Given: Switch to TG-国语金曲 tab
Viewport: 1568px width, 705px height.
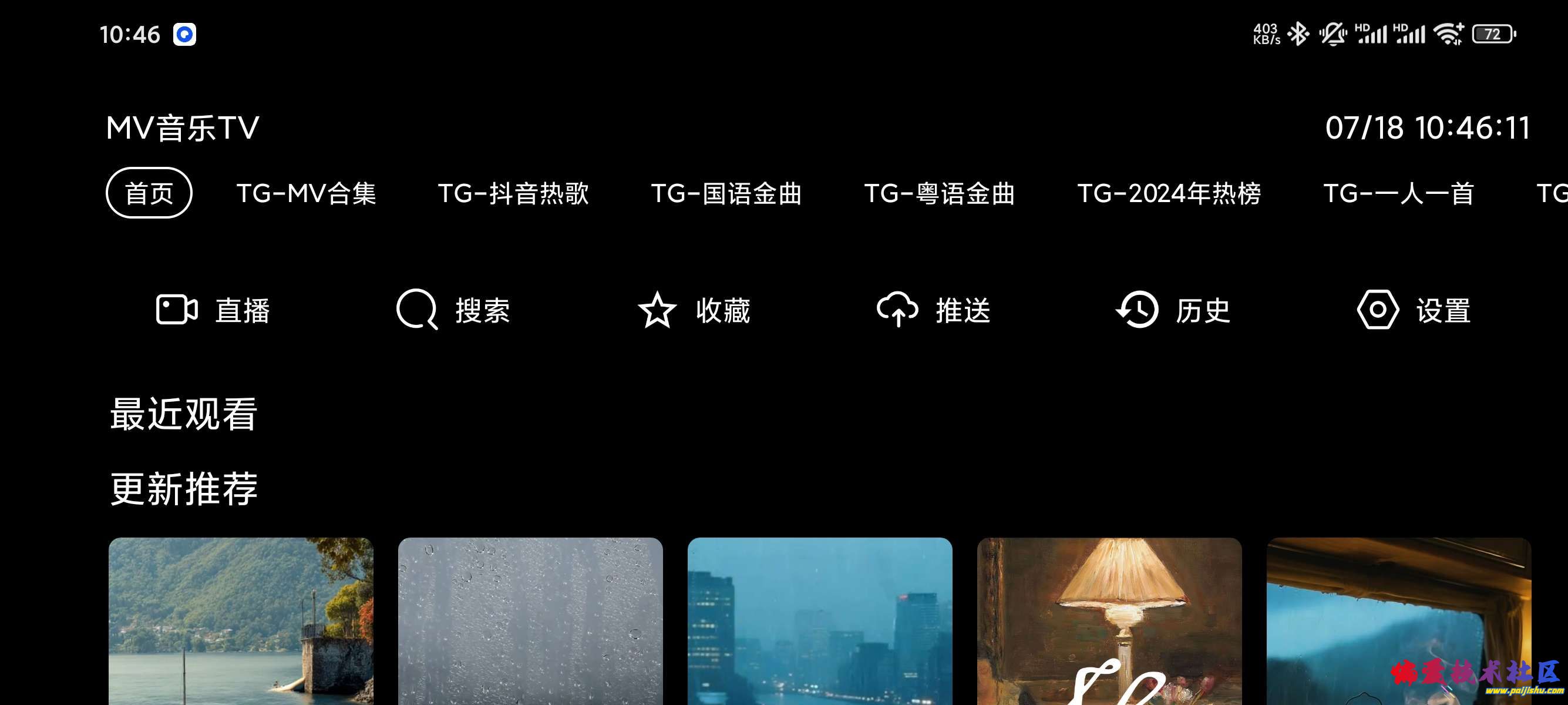Looking at the screenshot, I should [x=726, y=194].
